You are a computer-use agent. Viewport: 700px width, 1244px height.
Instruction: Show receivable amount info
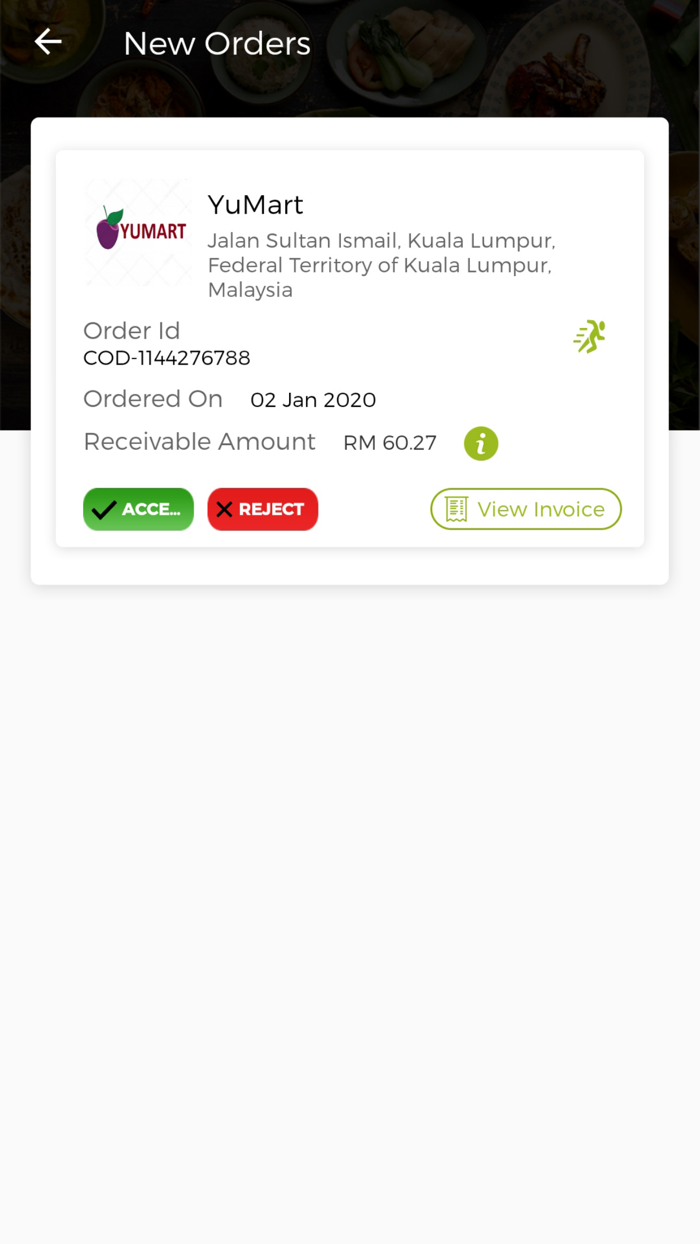click(x=481, y=443)
